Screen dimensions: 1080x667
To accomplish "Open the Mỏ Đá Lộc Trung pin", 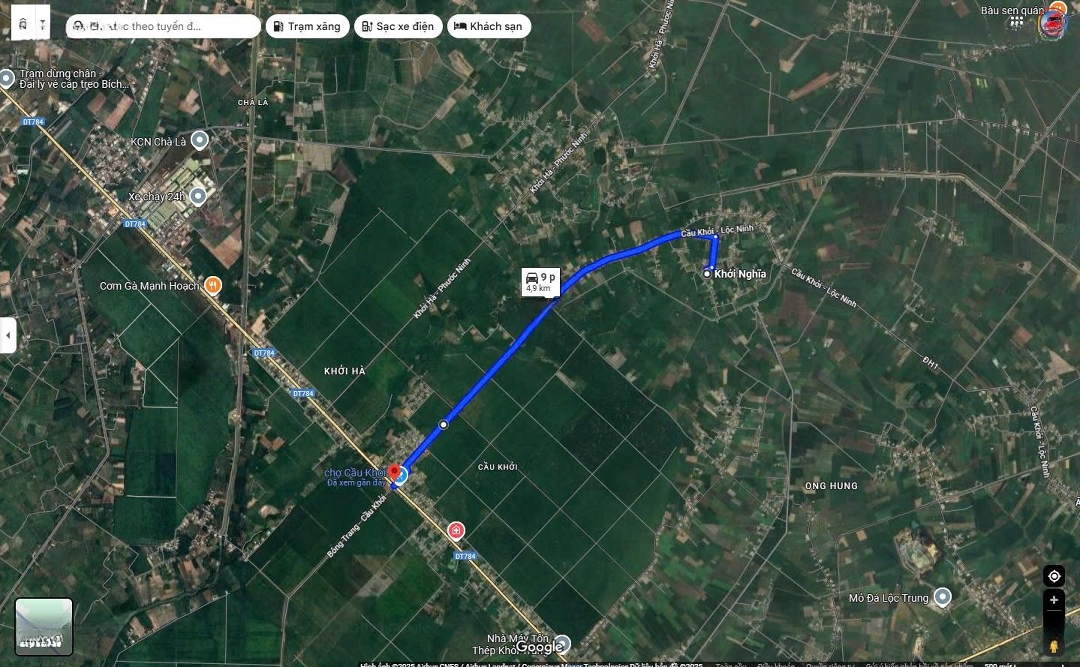I will [x=942, y=597].
